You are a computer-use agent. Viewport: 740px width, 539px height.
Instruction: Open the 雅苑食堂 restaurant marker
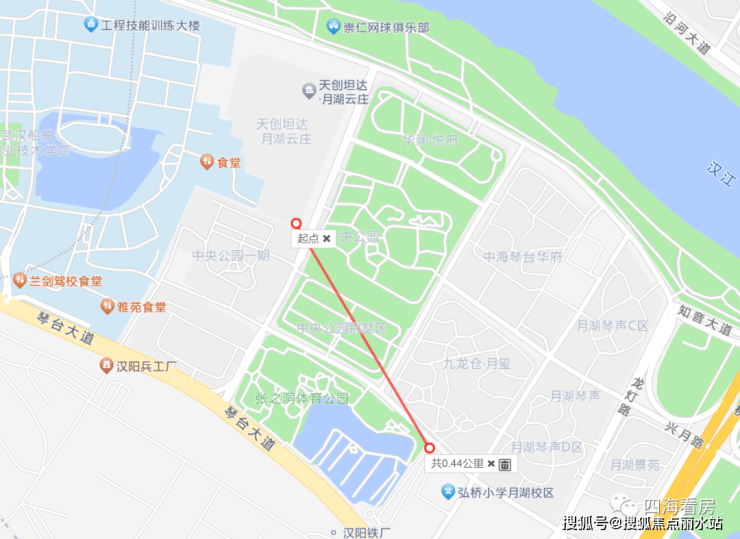(107, 306)
